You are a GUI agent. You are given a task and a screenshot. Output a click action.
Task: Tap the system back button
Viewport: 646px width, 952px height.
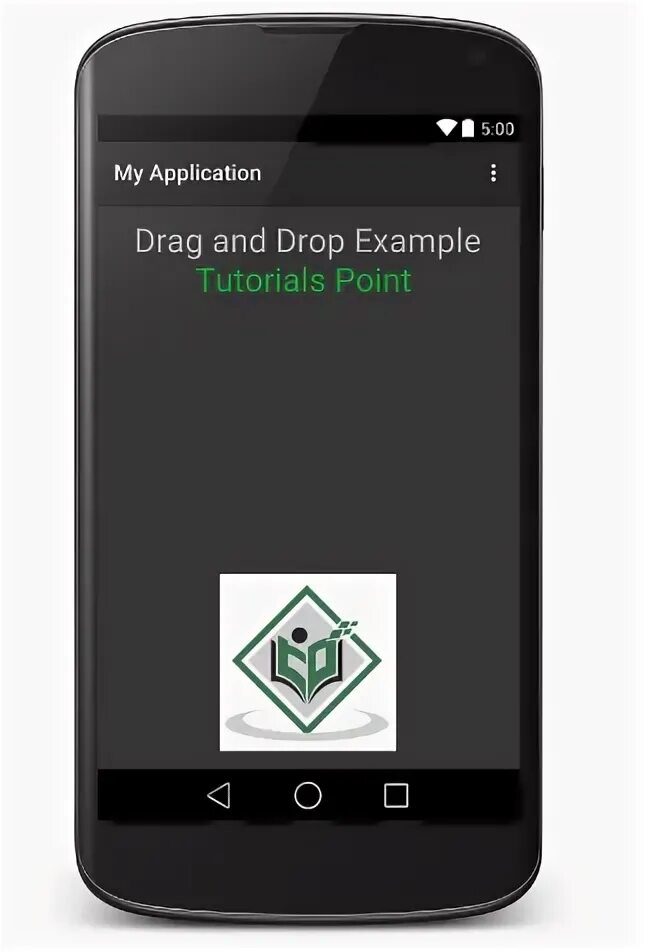coord(218,795)
